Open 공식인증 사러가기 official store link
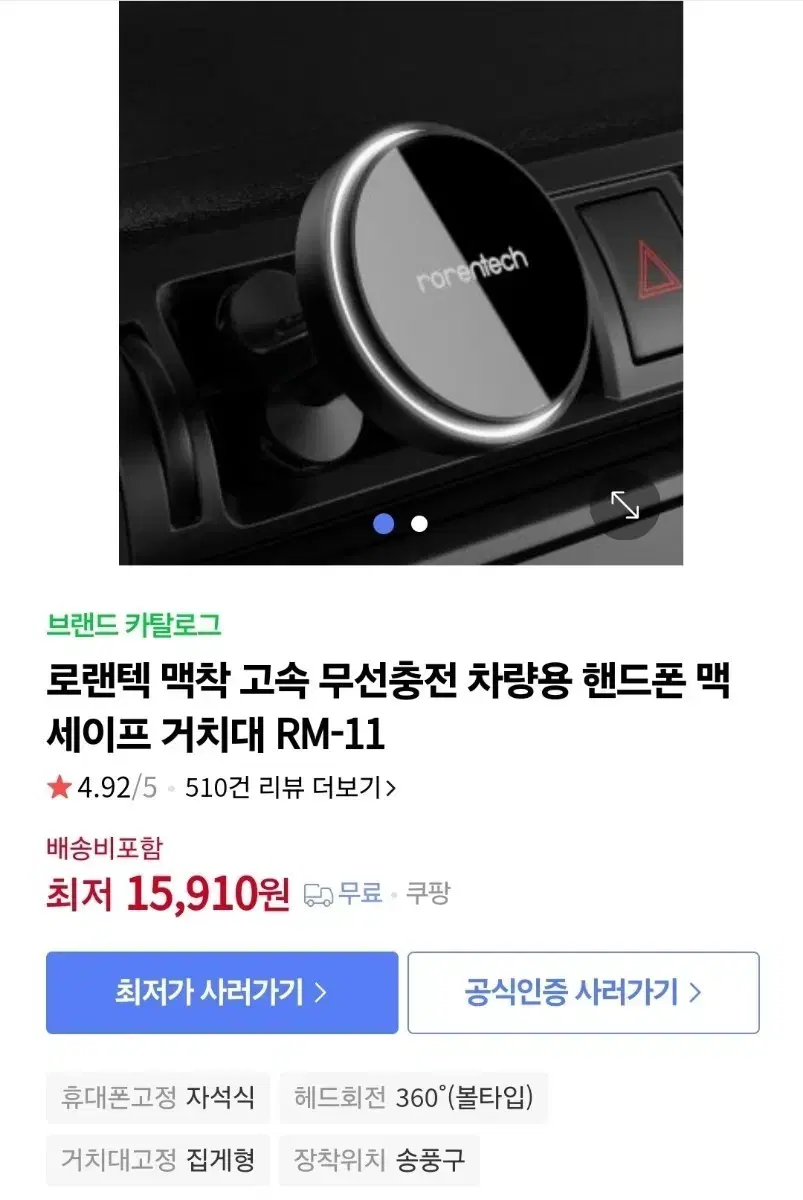 click(582, 992)
